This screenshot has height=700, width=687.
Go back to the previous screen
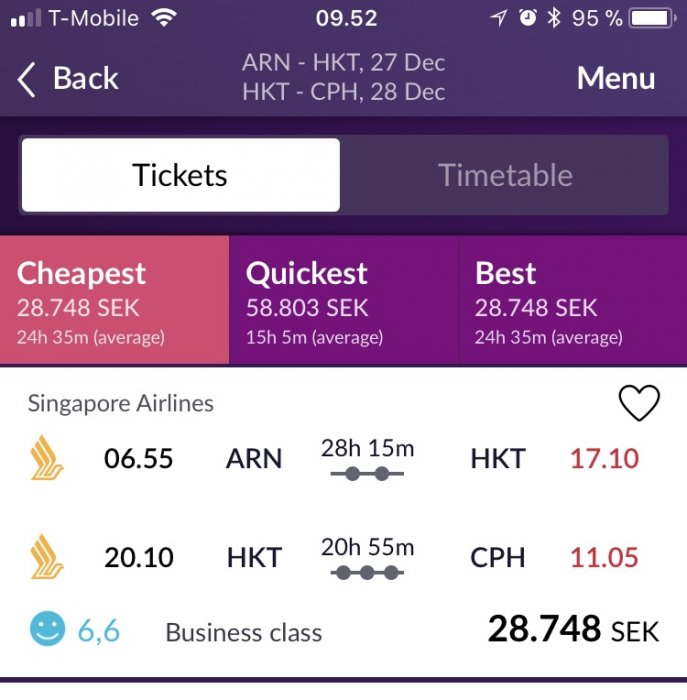click(68, 79)
